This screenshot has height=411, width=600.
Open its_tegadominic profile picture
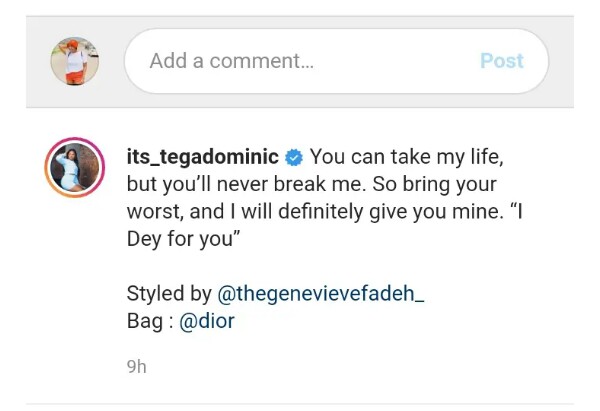tap(75, 167)
